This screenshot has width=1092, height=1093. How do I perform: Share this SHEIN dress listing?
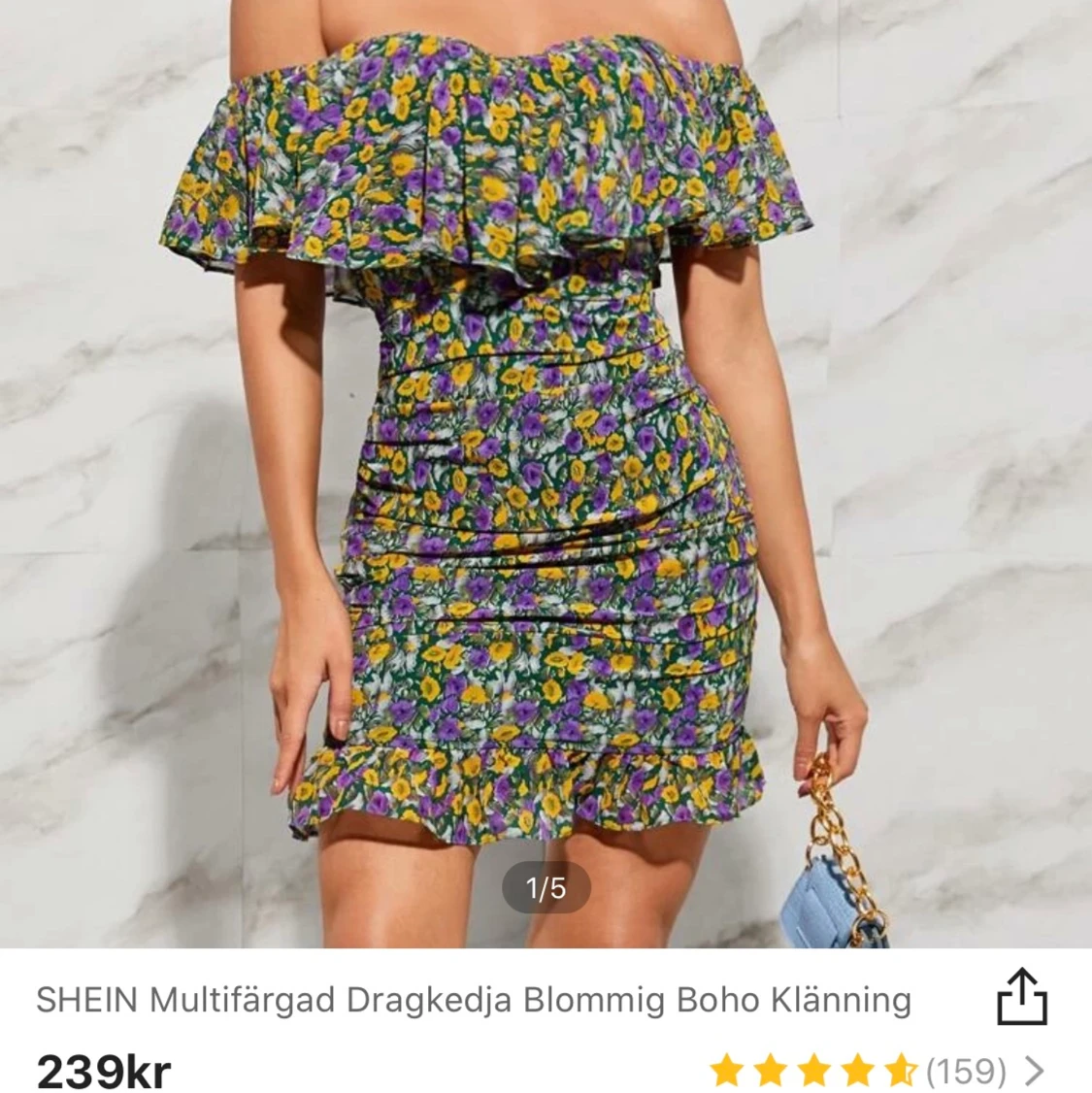[x=1023, y=996]
